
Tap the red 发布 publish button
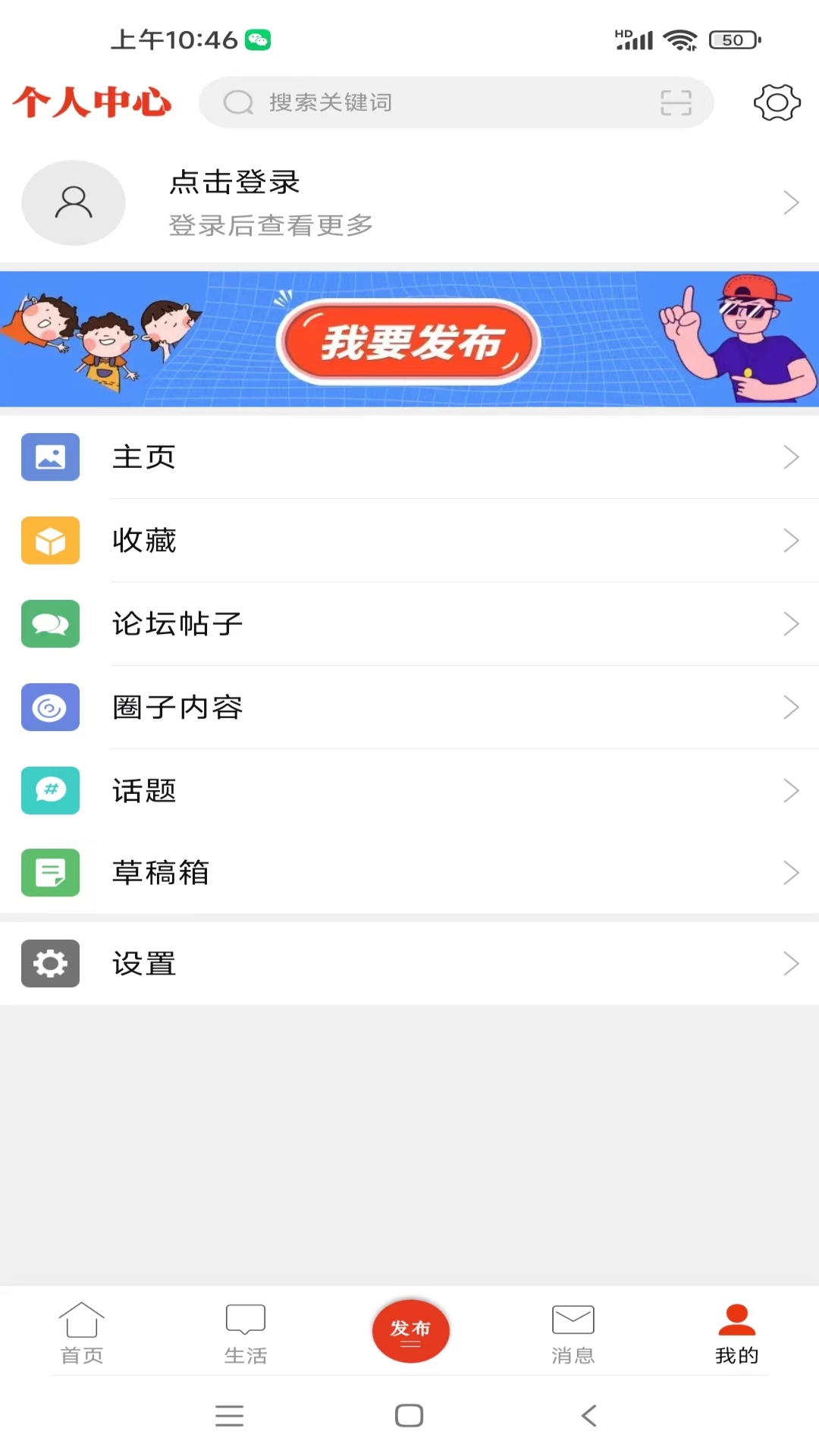[410, 1331]
